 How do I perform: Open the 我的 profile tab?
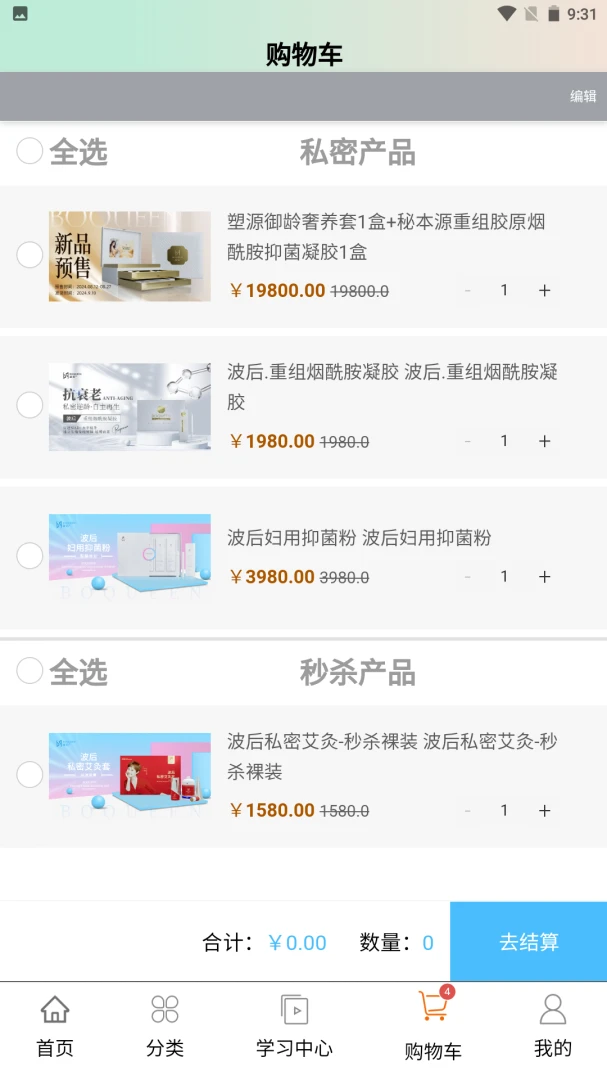pos(553,1026)
